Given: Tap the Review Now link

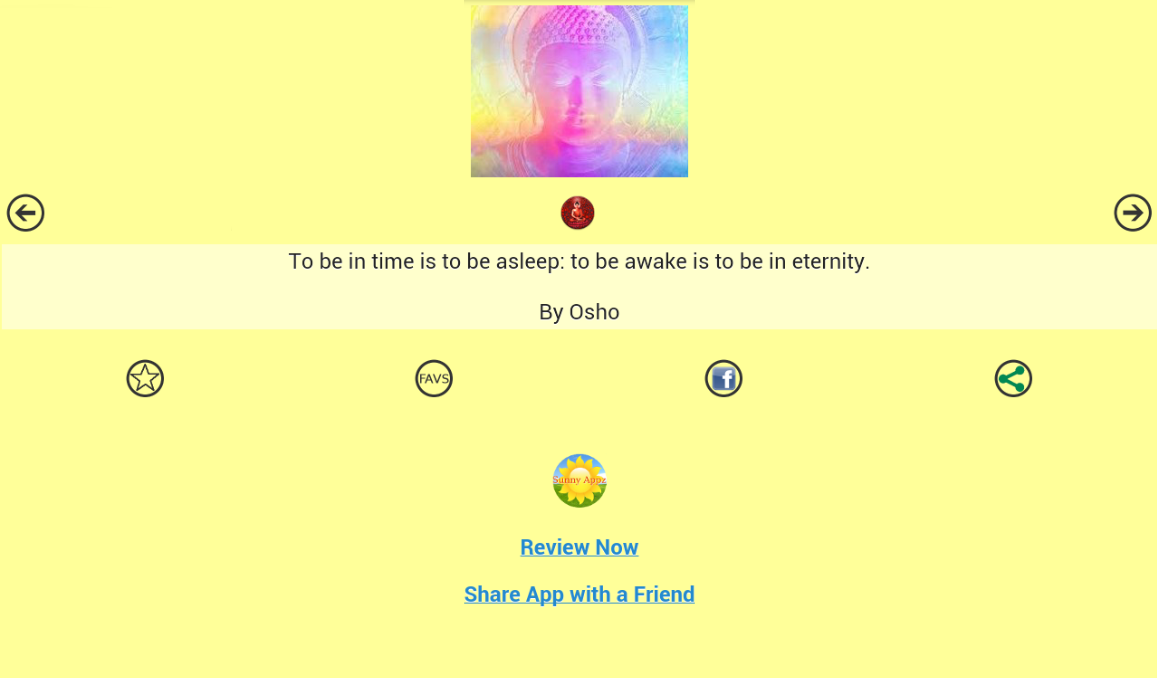Looking at the screenshot, I should point(579,547).
